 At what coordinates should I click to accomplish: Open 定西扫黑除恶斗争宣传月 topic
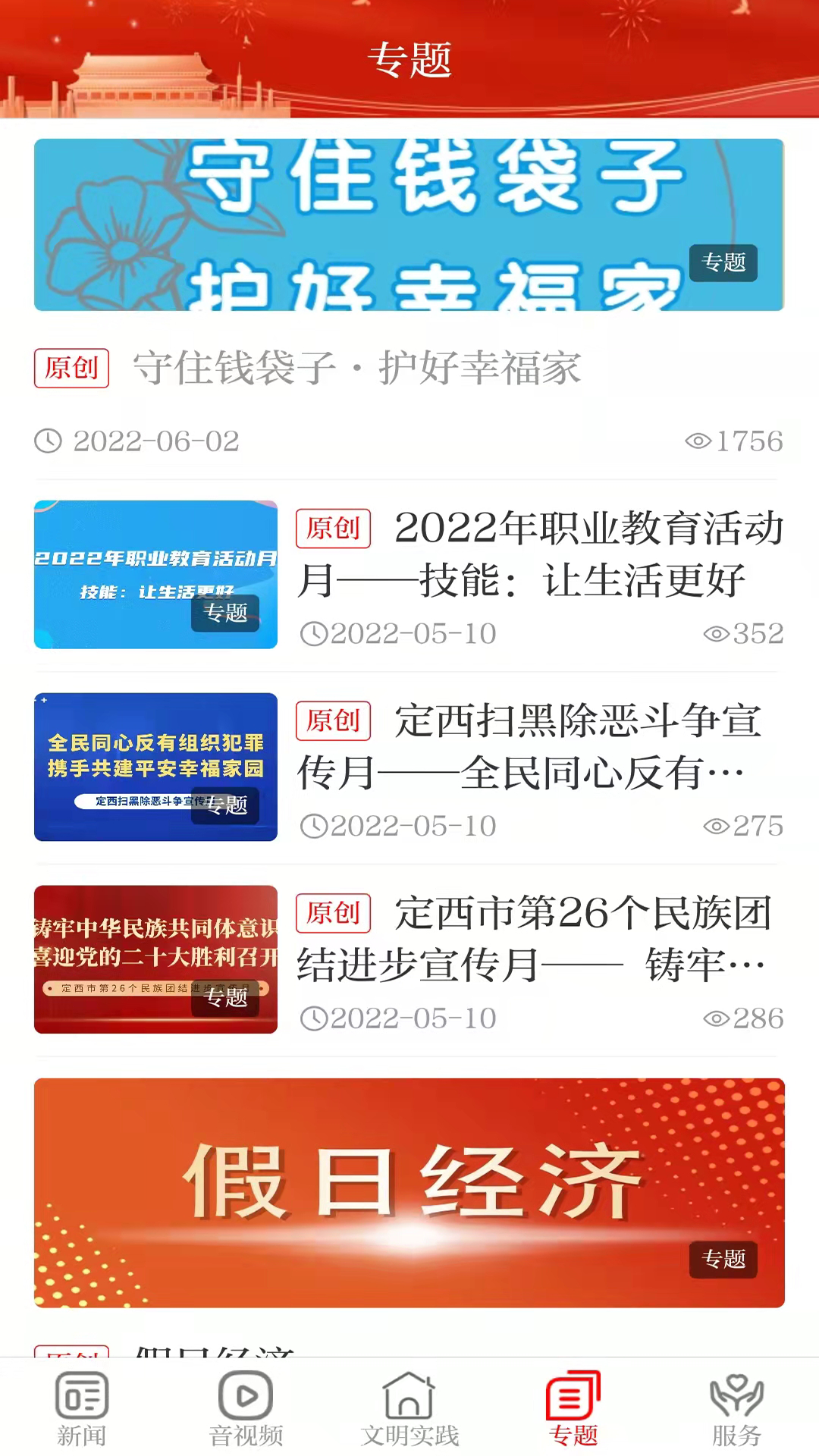pos(538,748)
